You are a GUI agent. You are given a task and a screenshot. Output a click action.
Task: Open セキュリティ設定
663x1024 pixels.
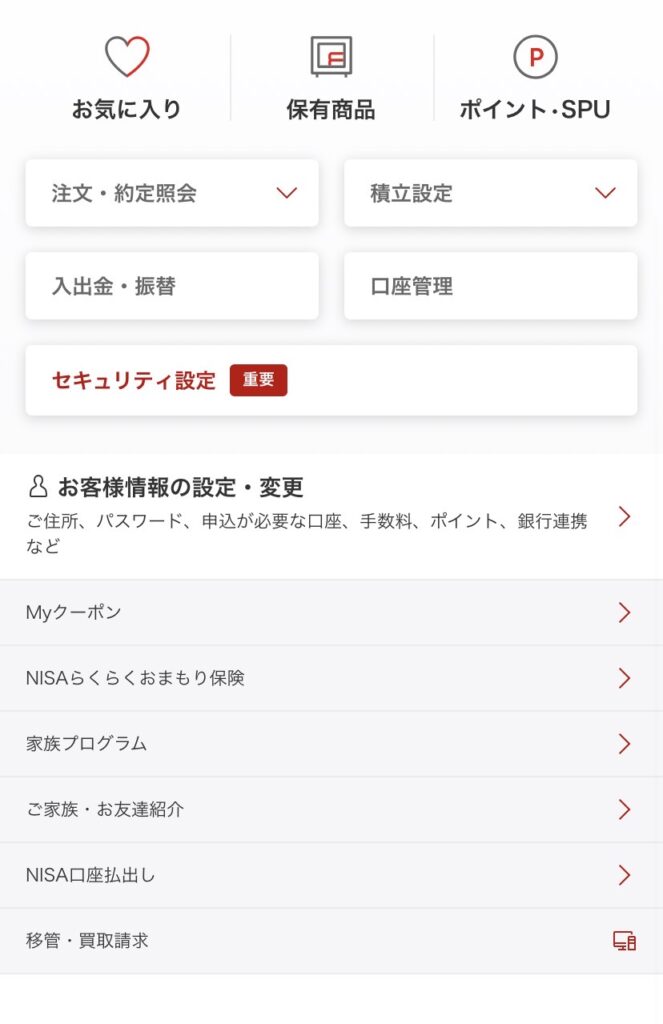[331, 380]
